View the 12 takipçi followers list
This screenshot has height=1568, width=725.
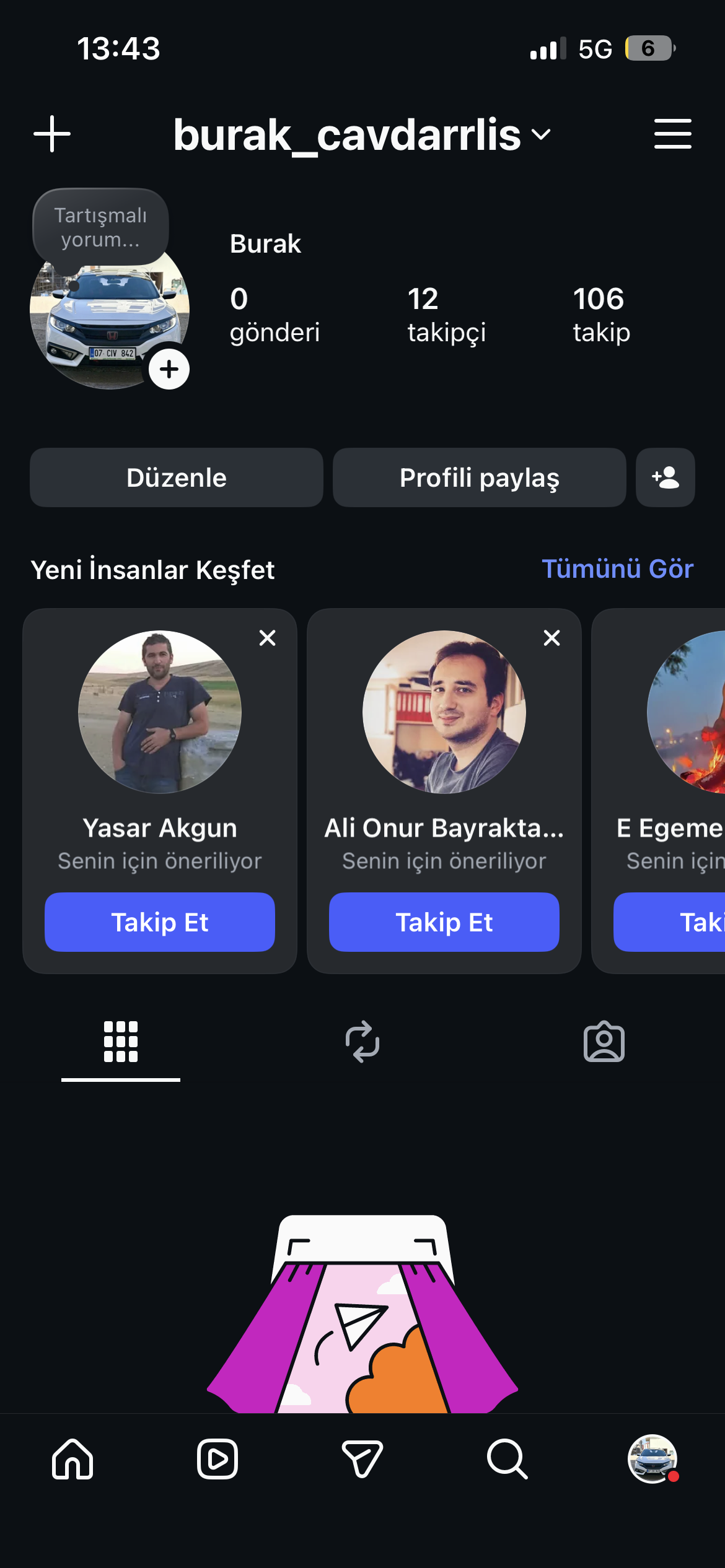(446, 315)
